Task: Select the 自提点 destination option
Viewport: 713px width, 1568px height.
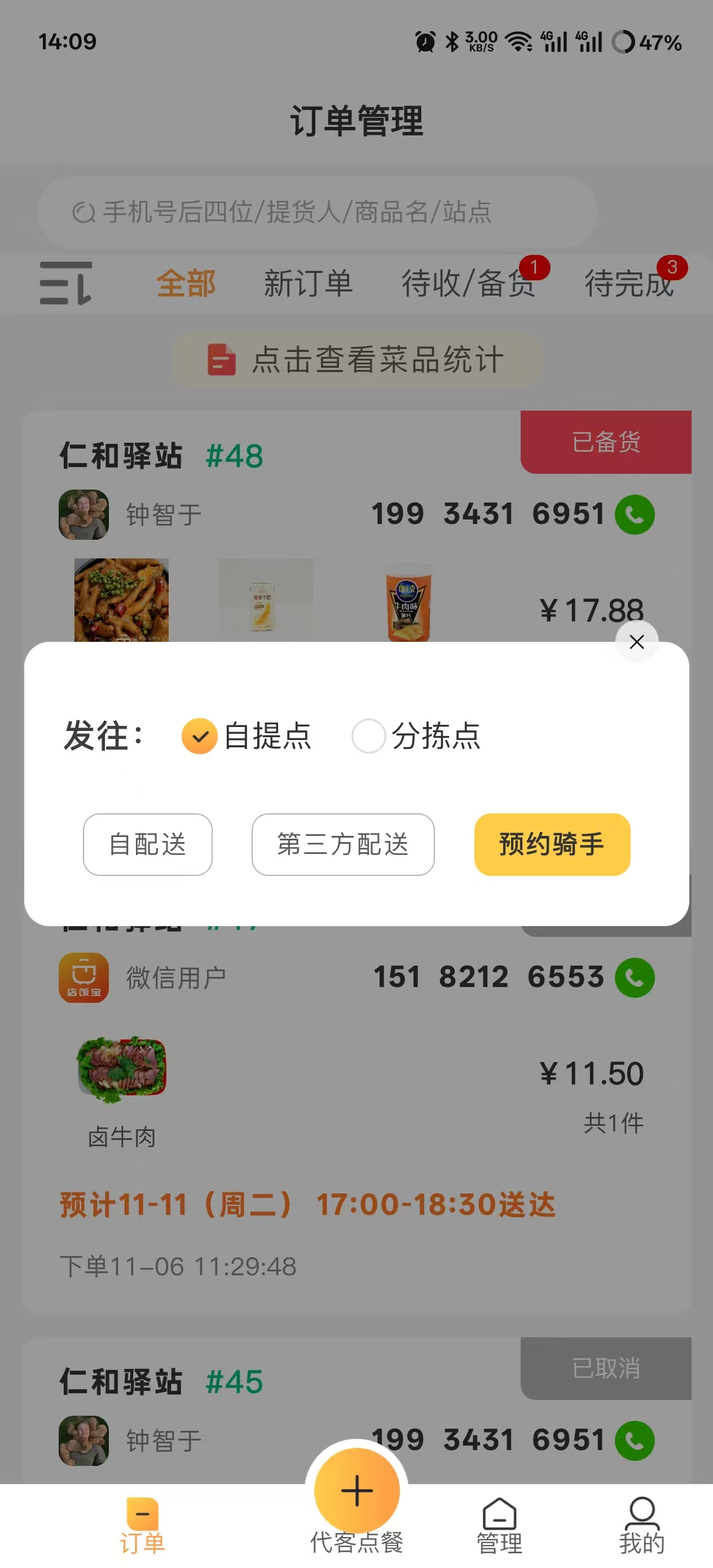Action: click(199, 736)
